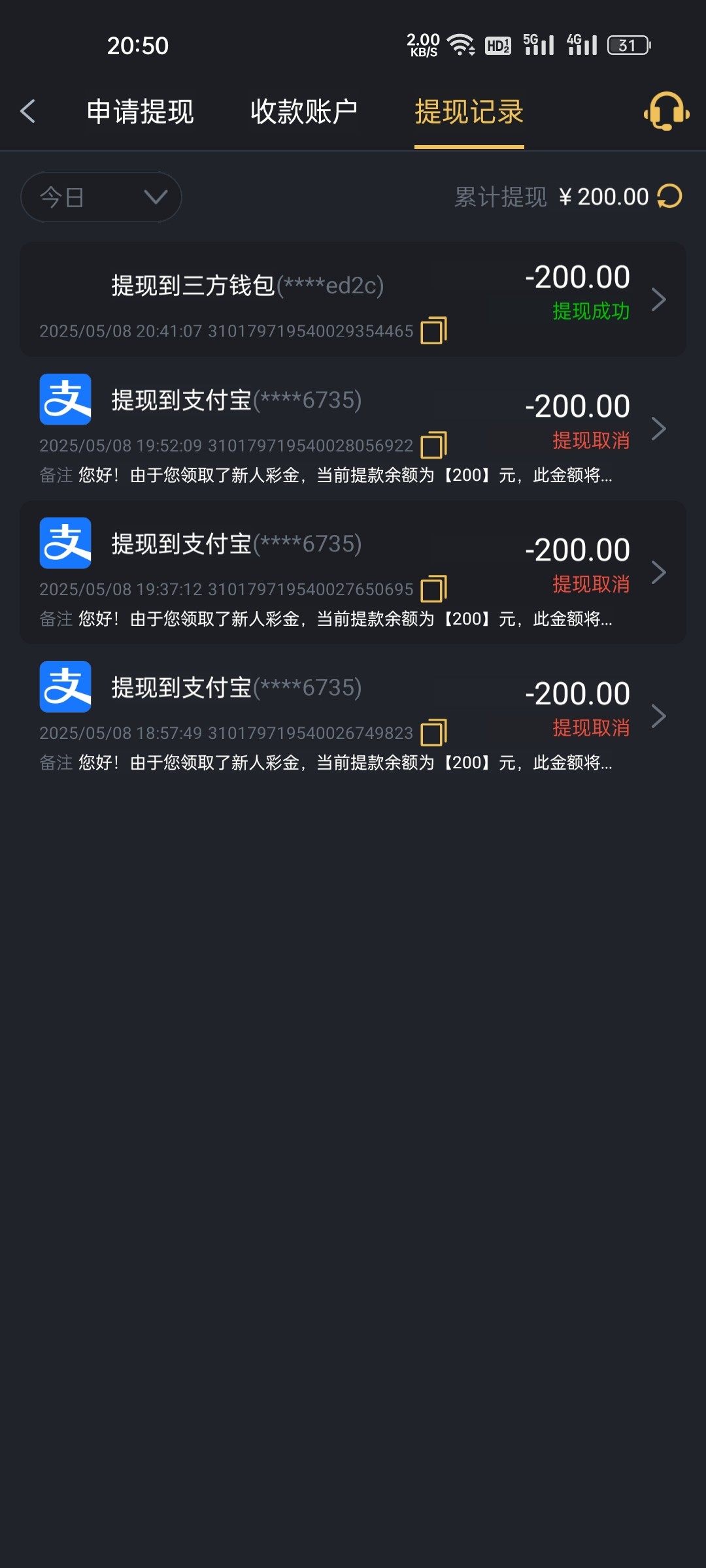Refresh the 累计提现 total
The height and width of the screenshot is (1568, 706).
(669, 196)
